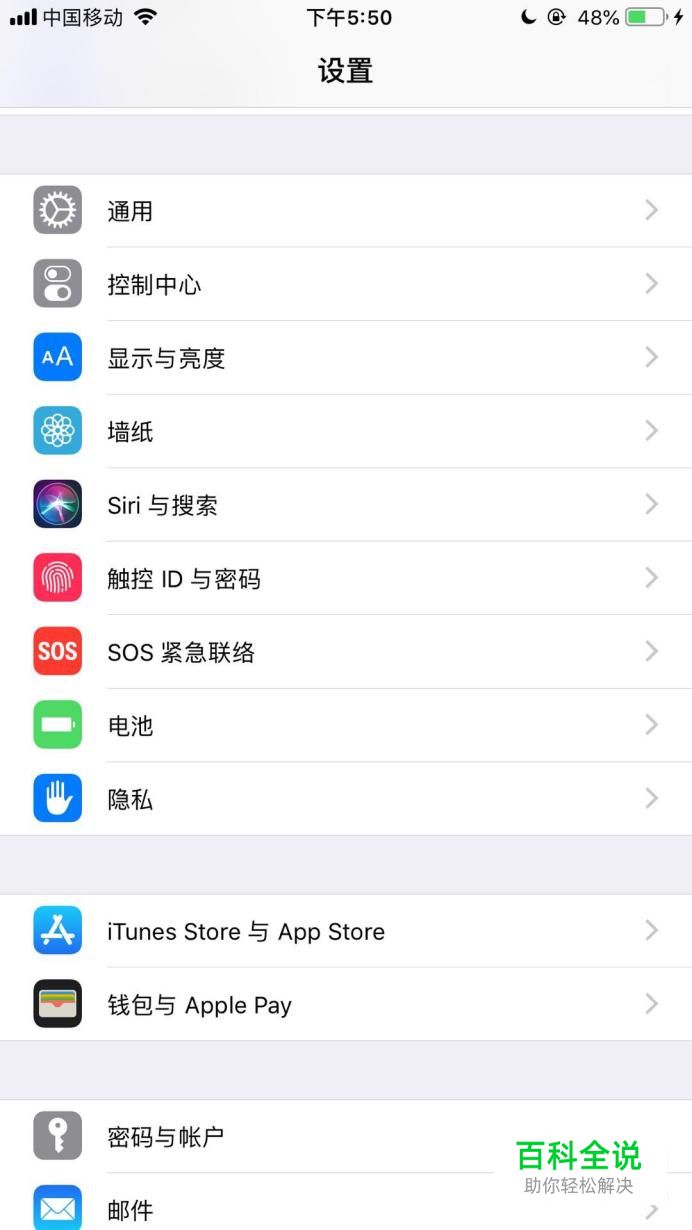692x1230 pixels.
Task: Open 钱包与 Apple Pay settings
Action: [345, 1005]
